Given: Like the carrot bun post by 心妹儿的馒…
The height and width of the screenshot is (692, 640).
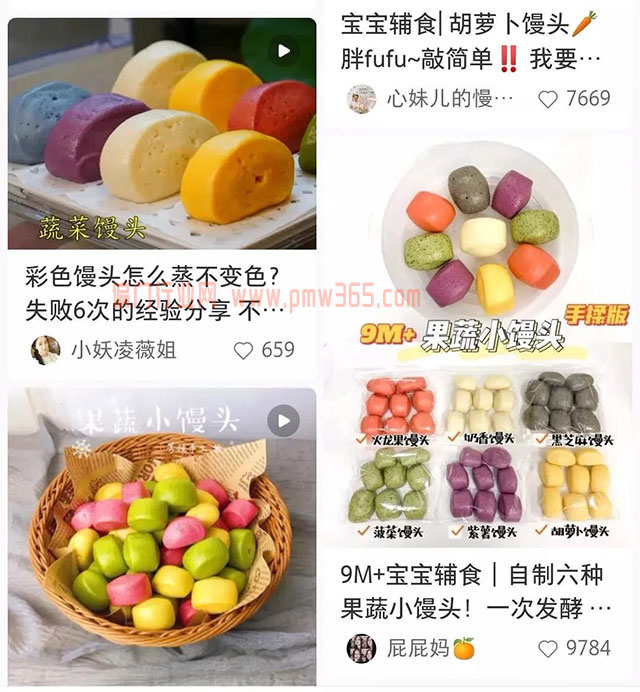Looking at the screenshot, I should 548,98.
